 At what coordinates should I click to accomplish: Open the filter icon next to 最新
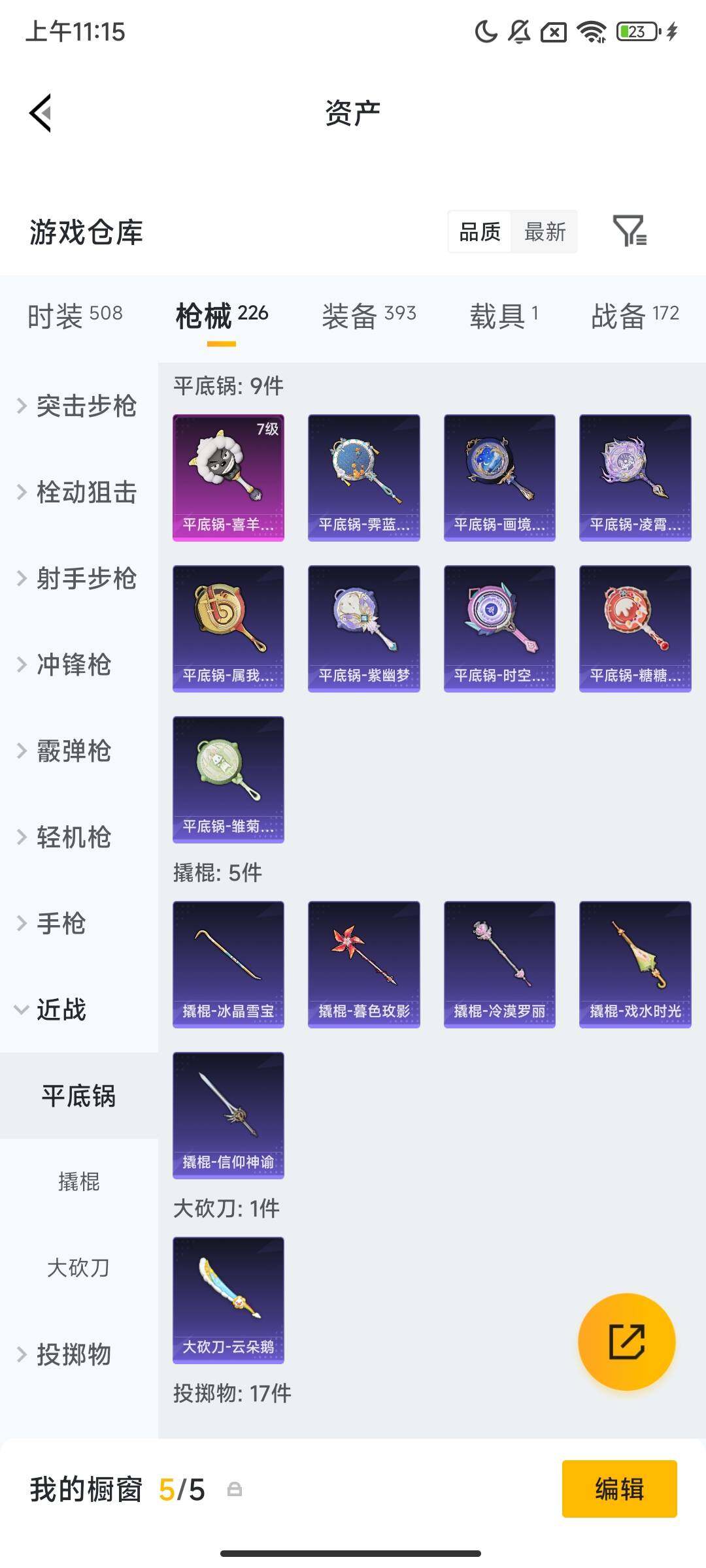pos(629,231)
